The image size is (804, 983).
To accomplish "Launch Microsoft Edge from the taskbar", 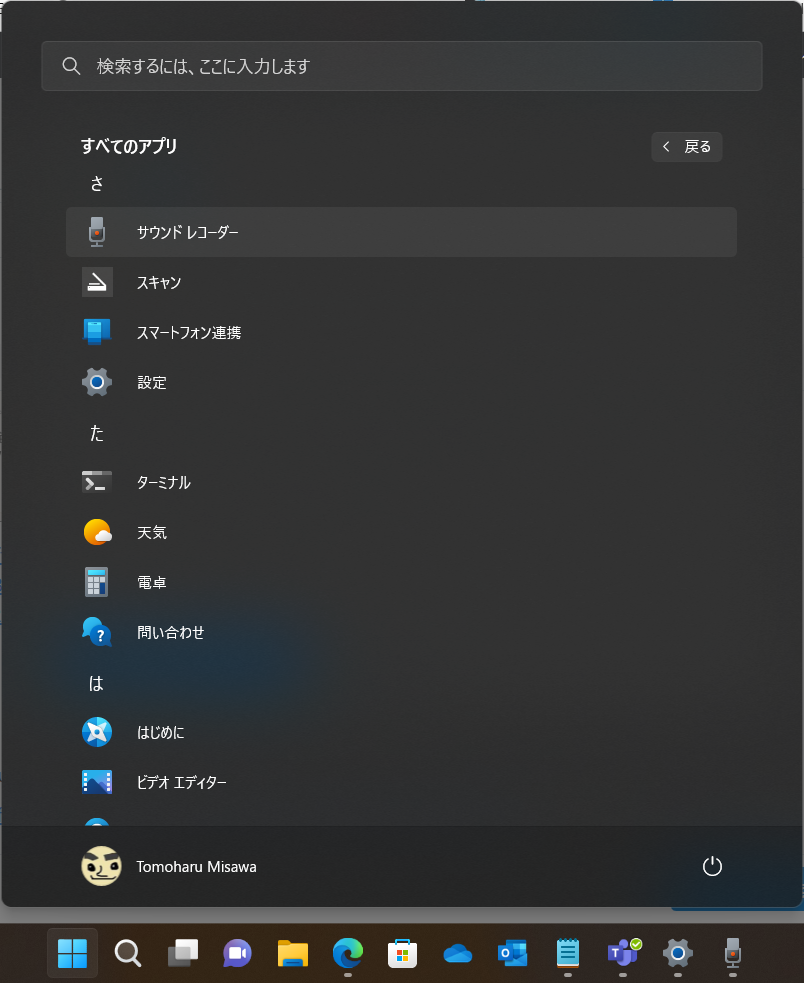I will coord(348,953).
